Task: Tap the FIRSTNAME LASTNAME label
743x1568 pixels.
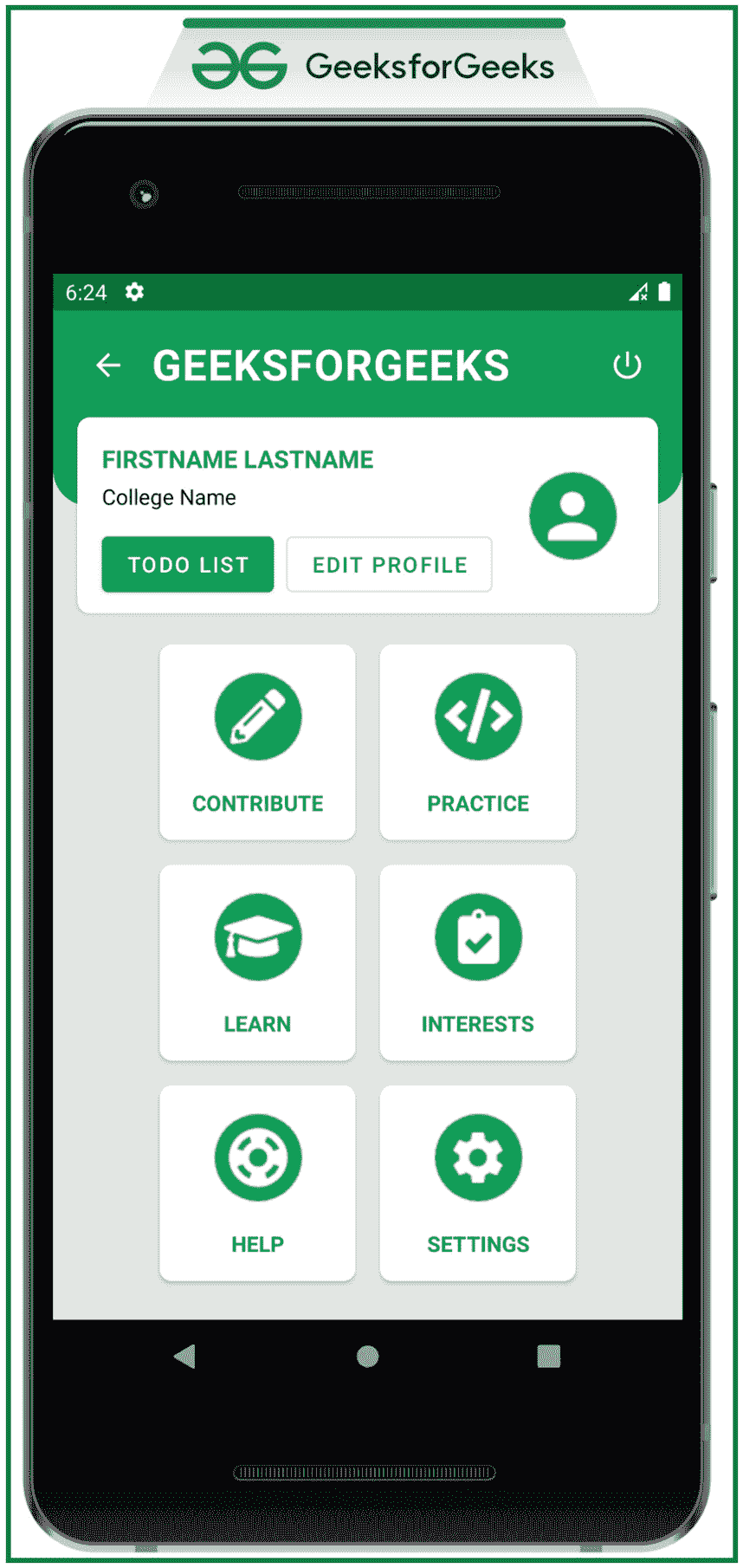Action: click(x=237, y=459)
